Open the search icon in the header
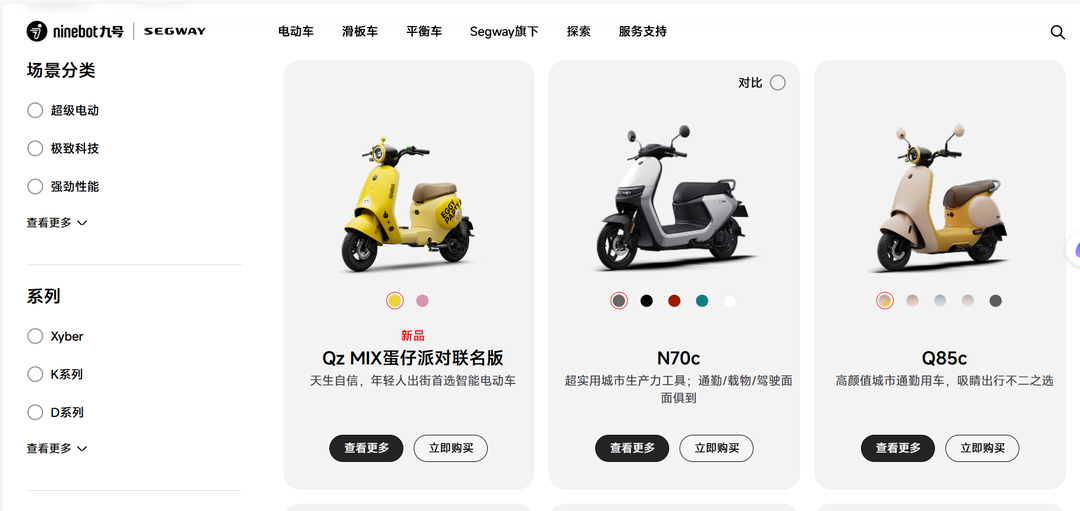This screenshot has height=511, width=1080. [1057, 32]
